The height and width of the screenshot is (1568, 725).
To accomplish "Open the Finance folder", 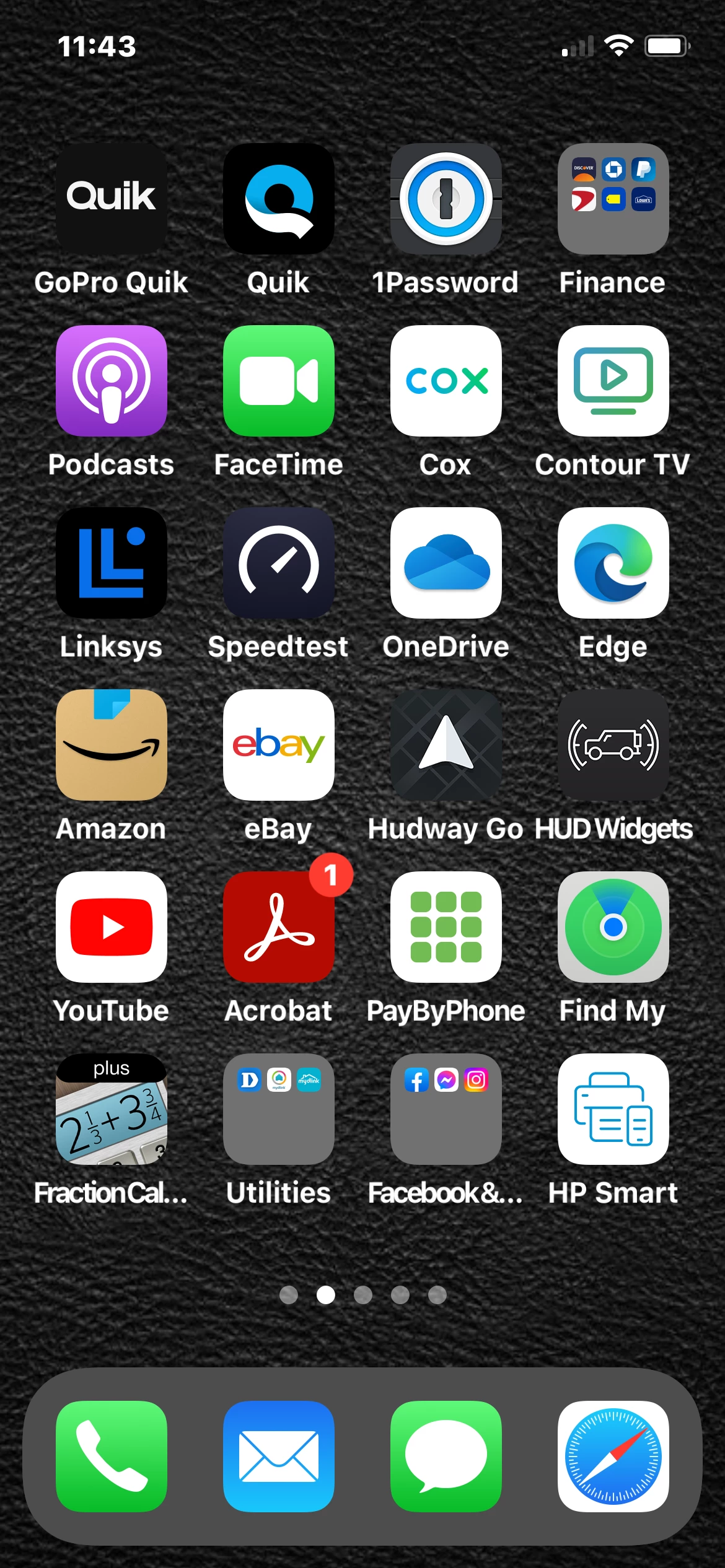I will (613, 199).
